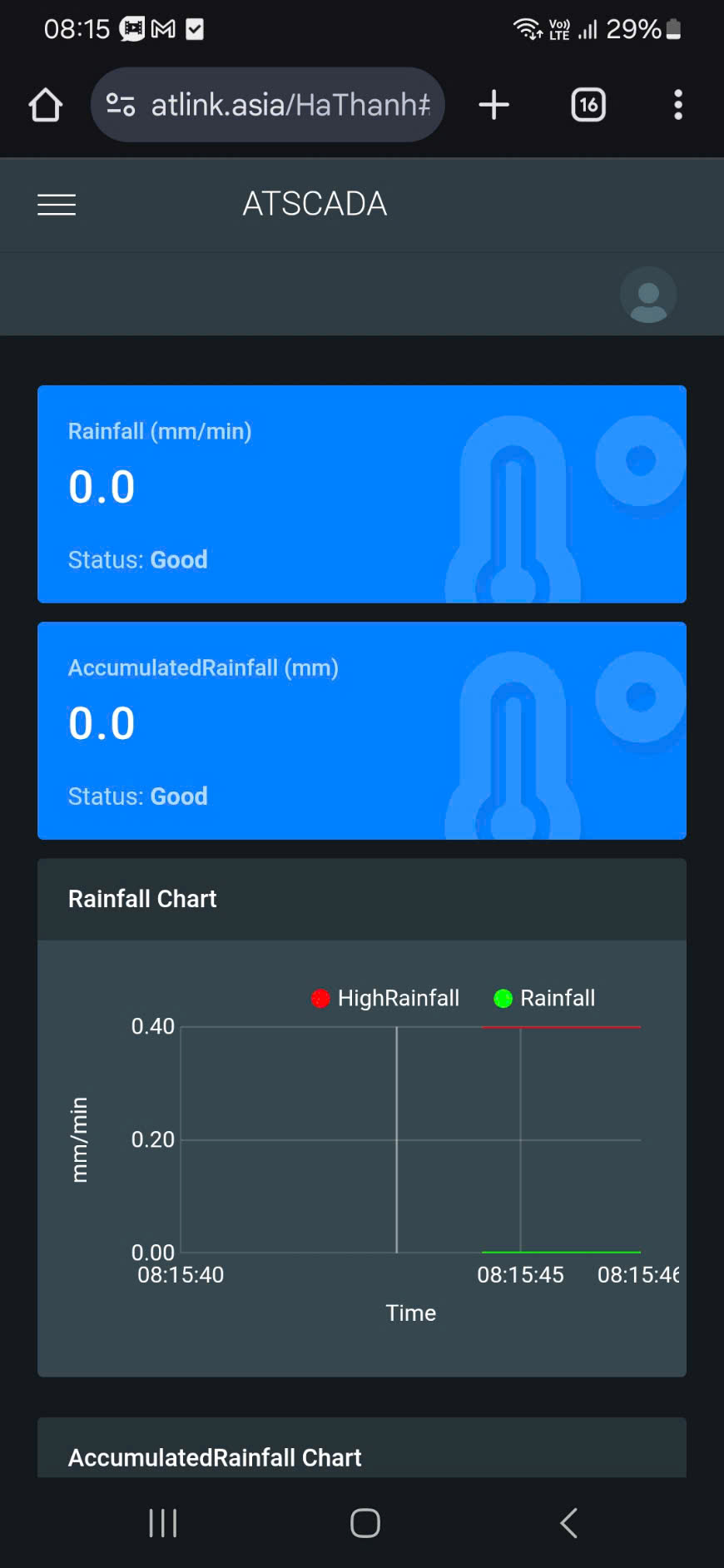Toggle Rainfall series in the chart legend
The width and height of the screenshot is (724, 1568).
545,998
